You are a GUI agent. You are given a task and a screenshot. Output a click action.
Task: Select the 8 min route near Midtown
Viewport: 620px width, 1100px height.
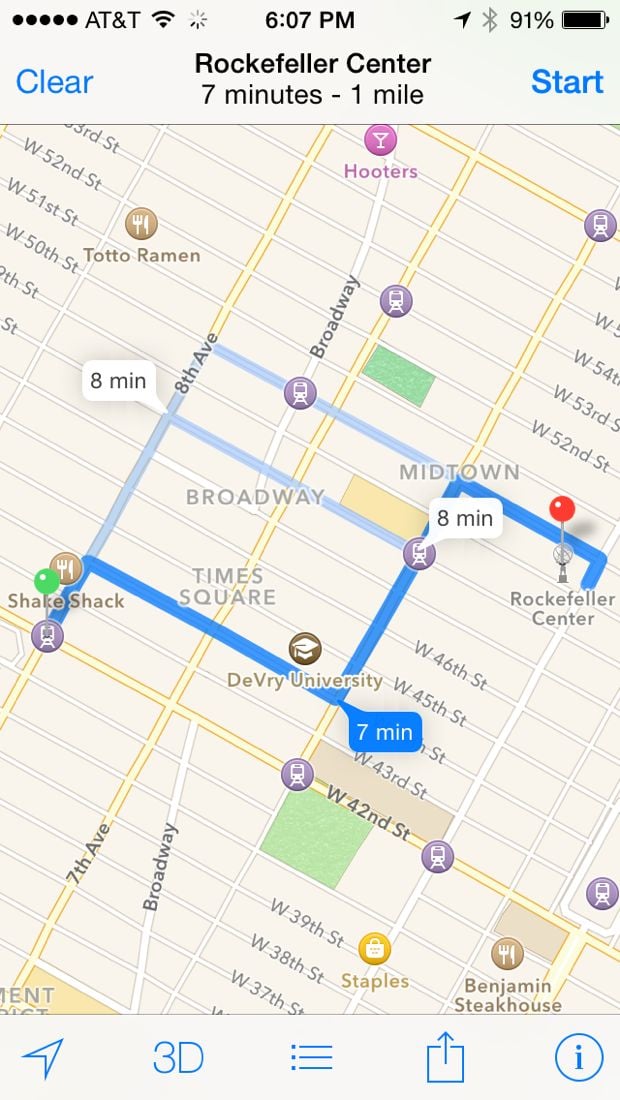pos(465,518)
